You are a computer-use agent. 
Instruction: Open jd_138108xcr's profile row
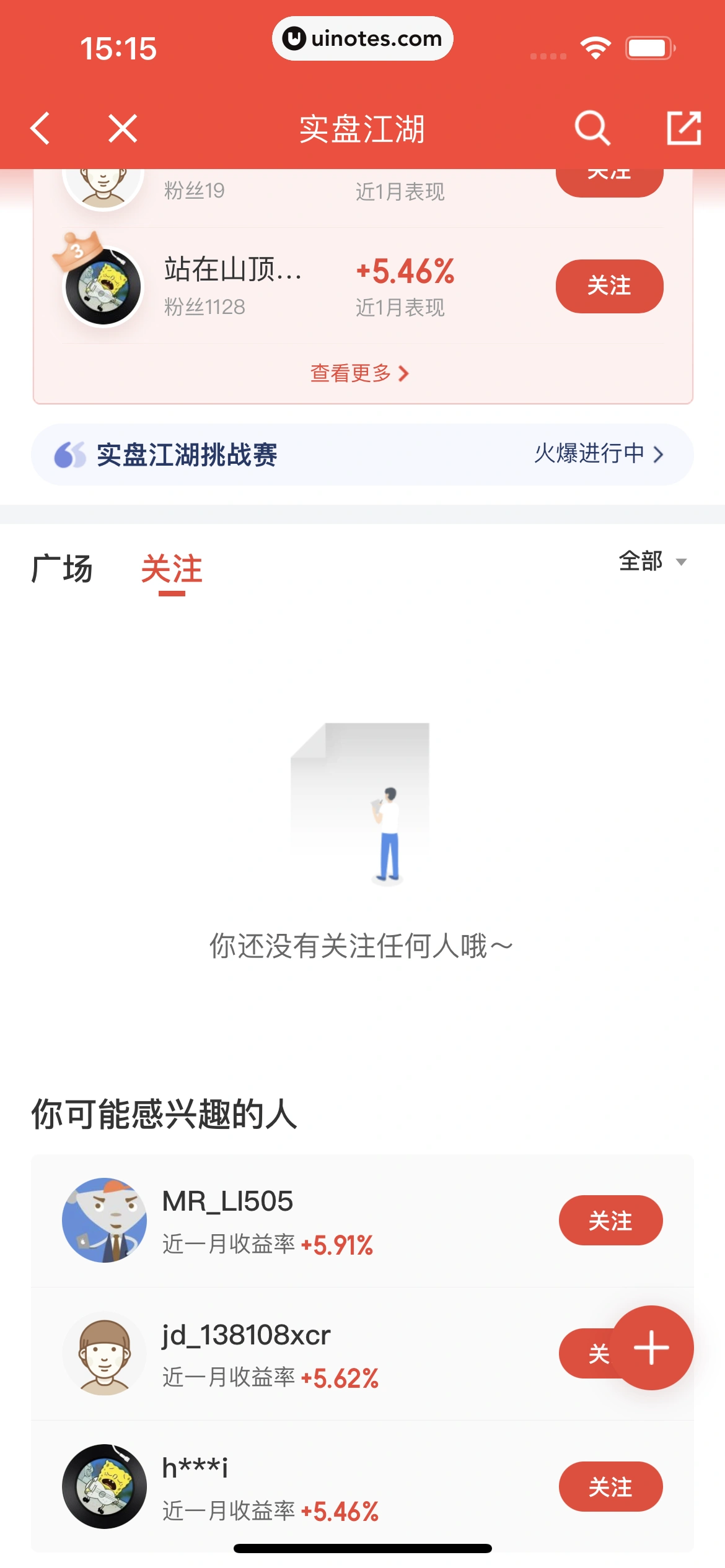click(x=310, y=1354)
